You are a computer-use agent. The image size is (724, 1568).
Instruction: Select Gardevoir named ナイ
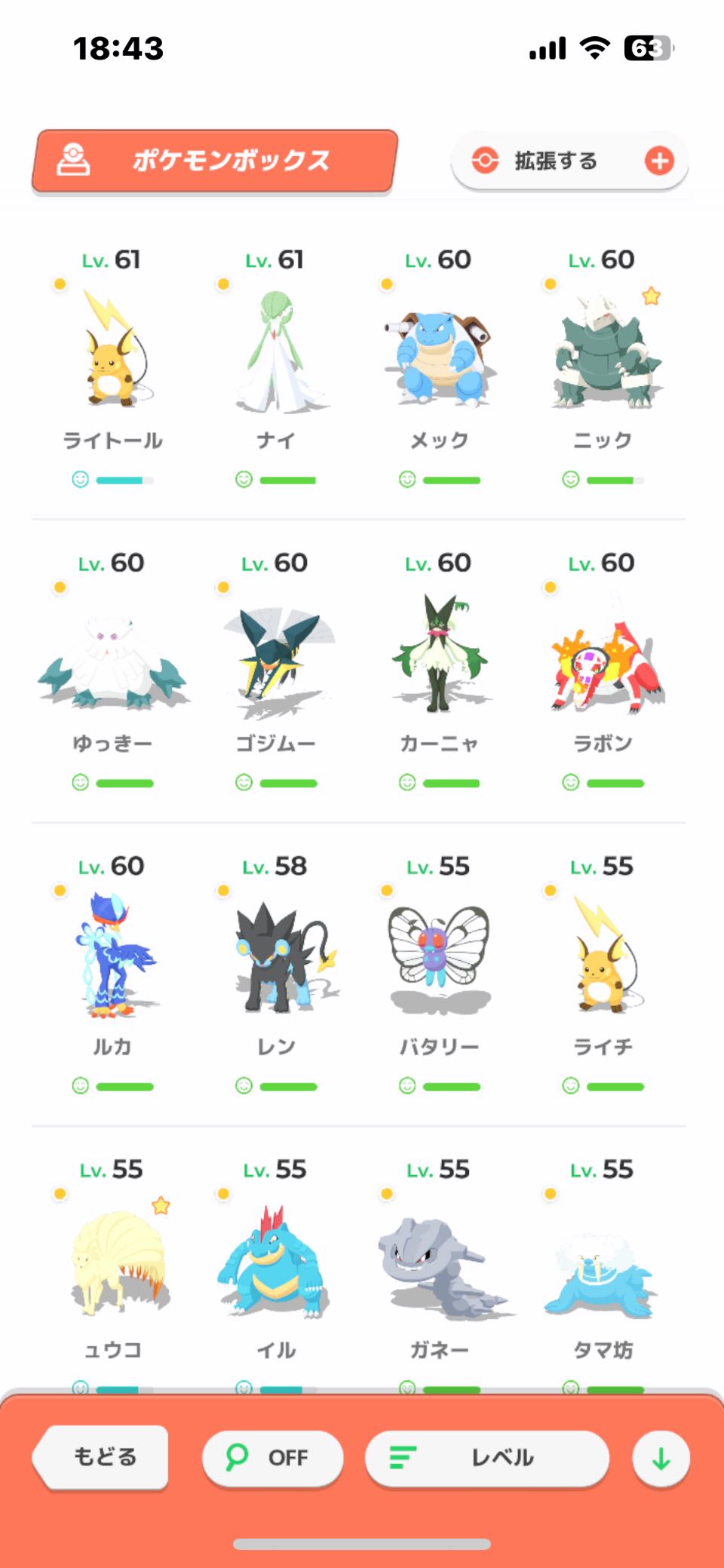276,354
